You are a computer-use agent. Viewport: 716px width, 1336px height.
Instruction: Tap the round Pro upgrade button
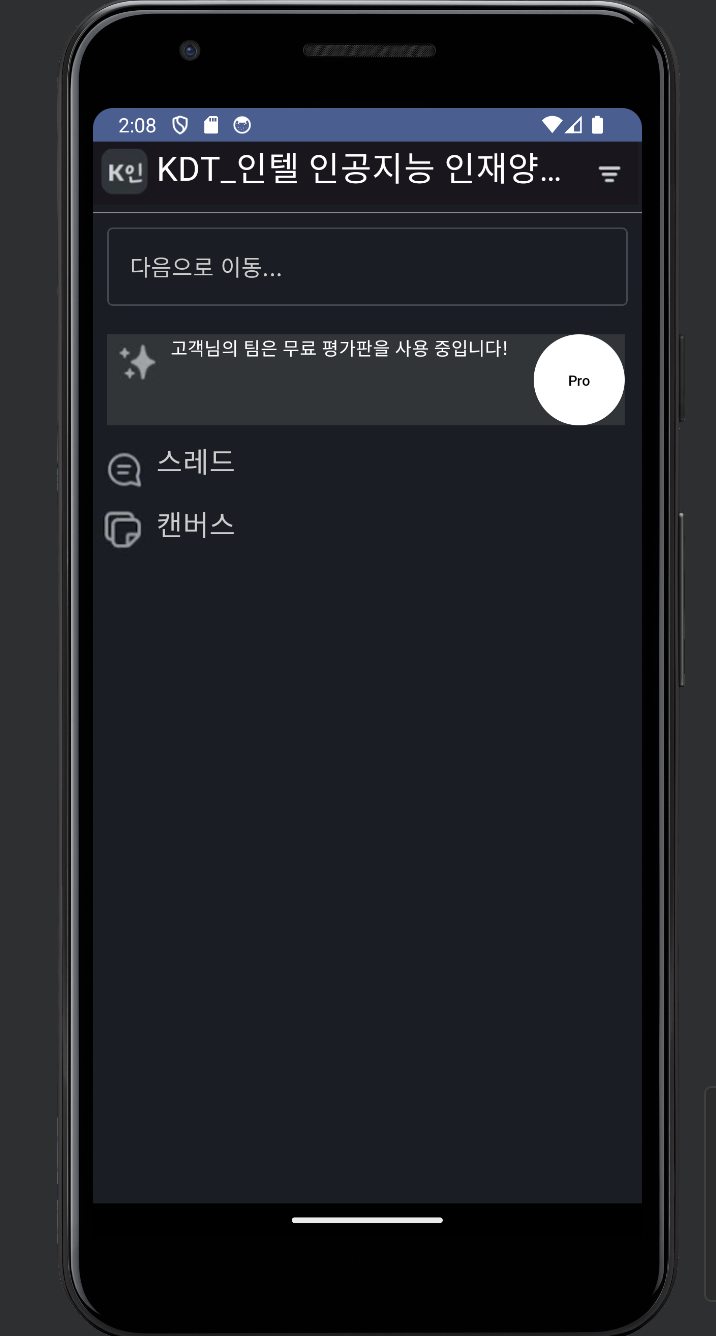pyautogui.click(x=579, y=381)
